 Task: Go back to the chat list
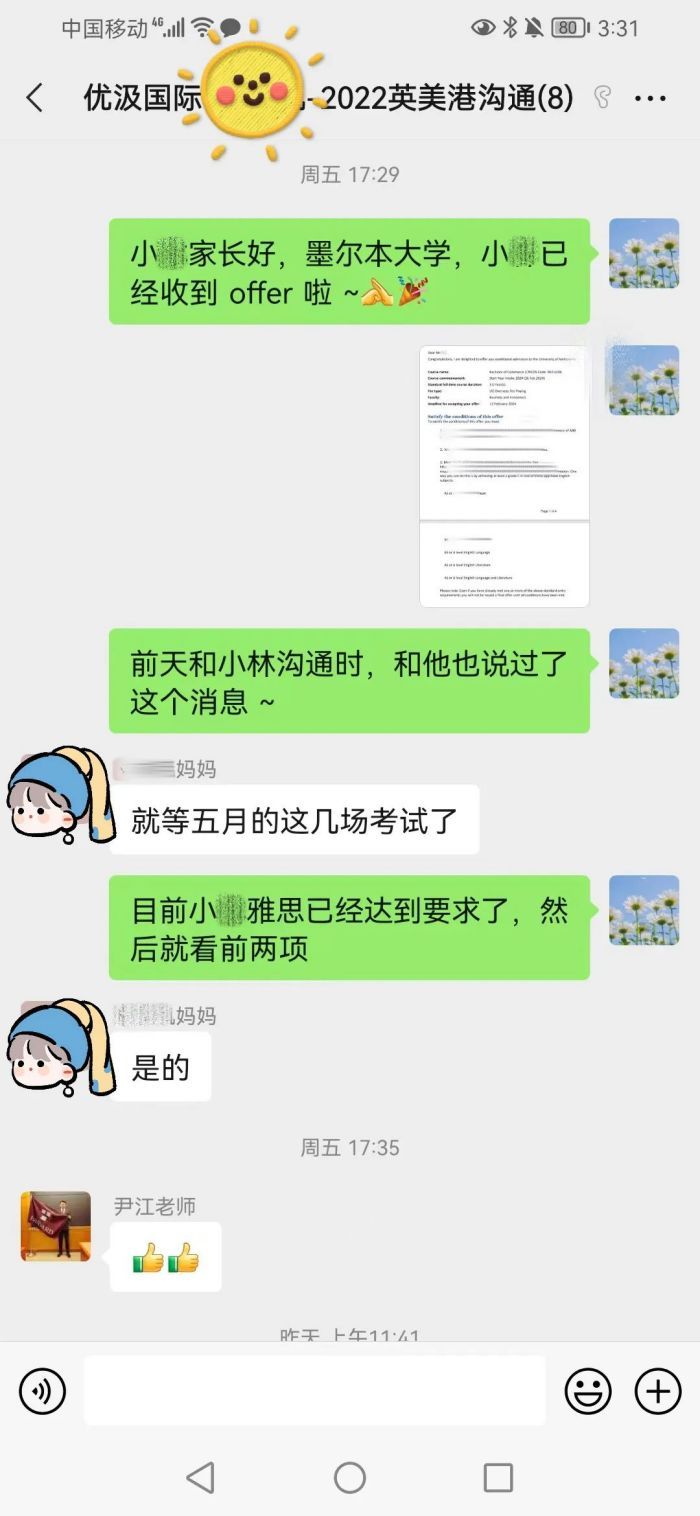pyautogui.click(x=35, y=98)
